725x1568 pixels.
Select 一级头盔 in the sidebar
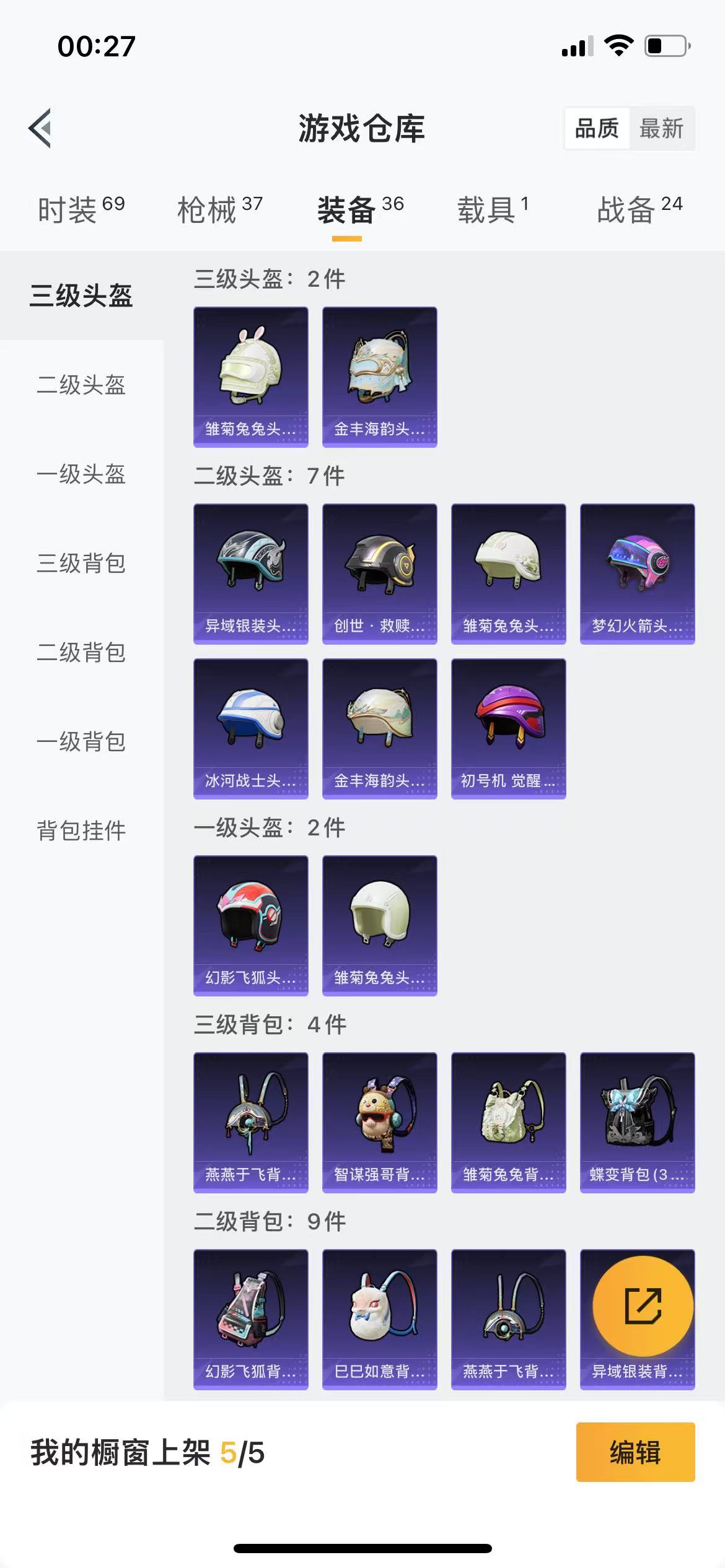[81, 474]
